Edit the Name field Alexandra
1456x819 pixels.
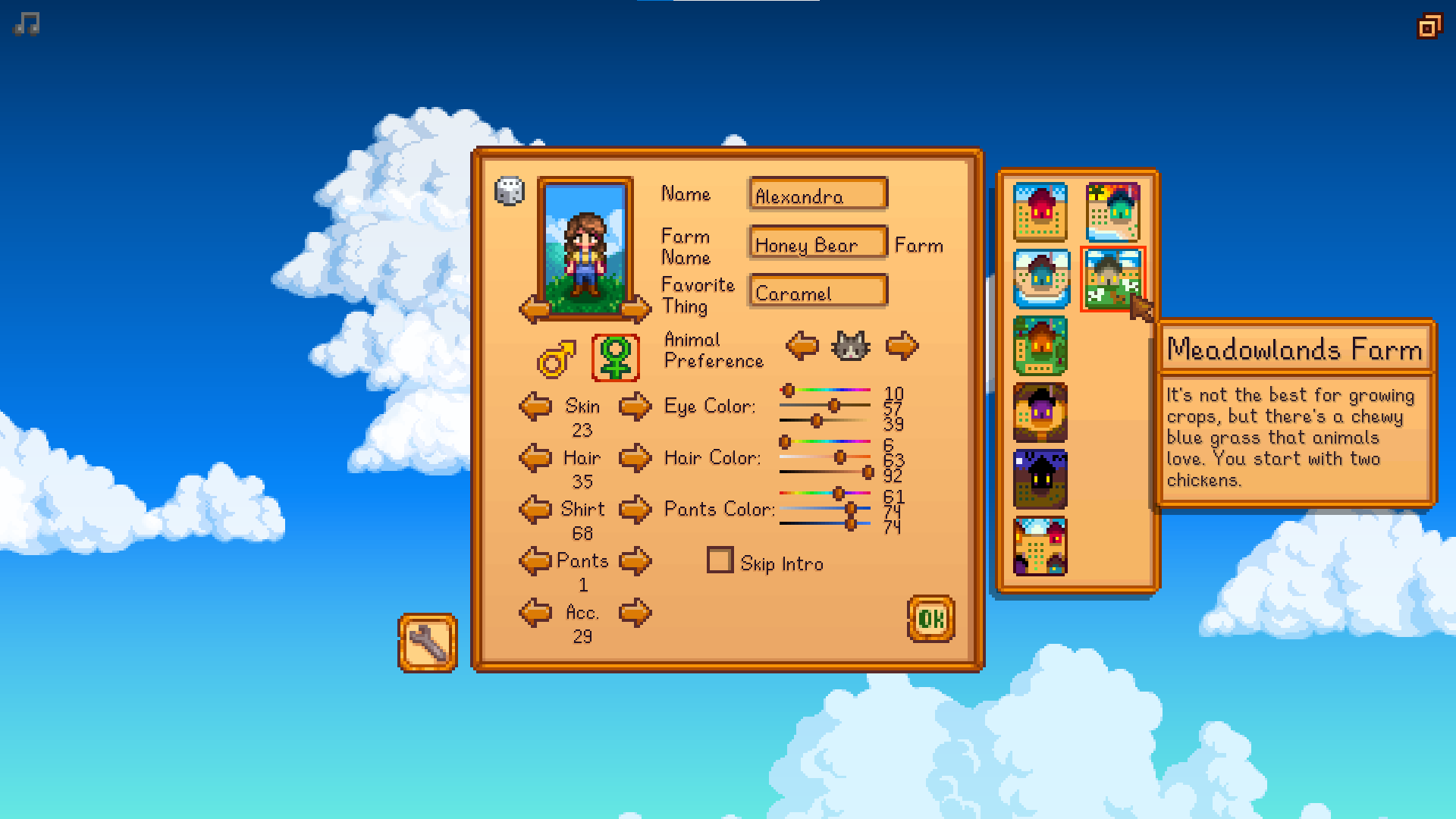[817, 195]
